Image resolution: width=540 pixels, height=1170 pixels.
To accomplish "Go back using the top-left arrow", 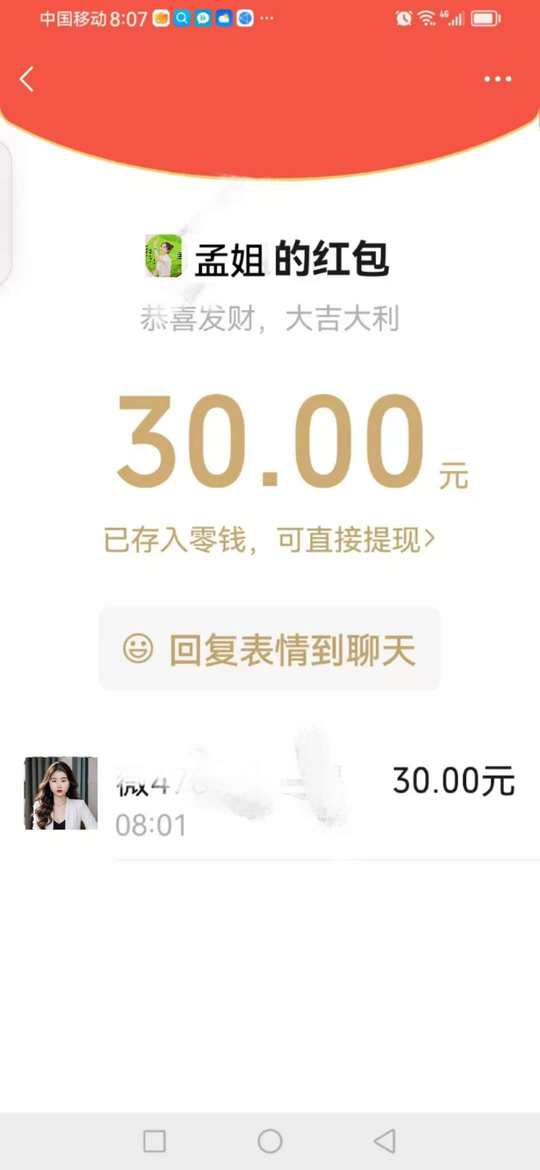I will [x=27, y=79].
